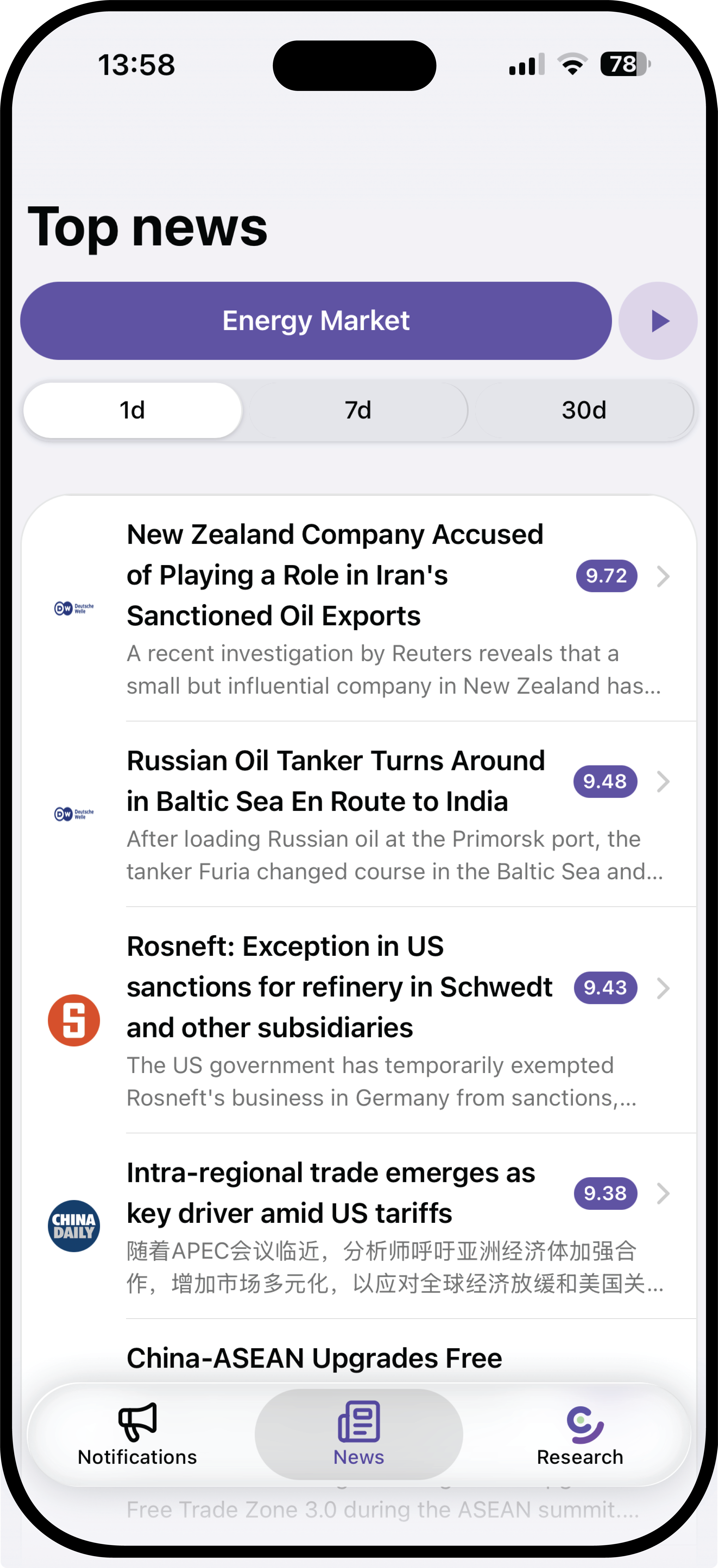Play the Energy Market news audio
Viewport: 718px width, 1568px height.
658,321
